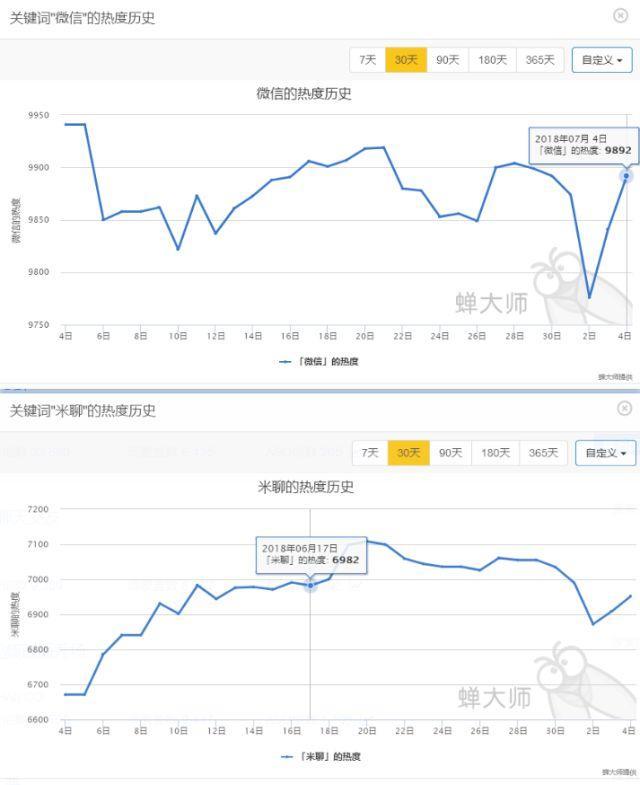Toggle the「米聊」的热度 legend series
Viewport: 640px width, 785px height.
point(322,757)
